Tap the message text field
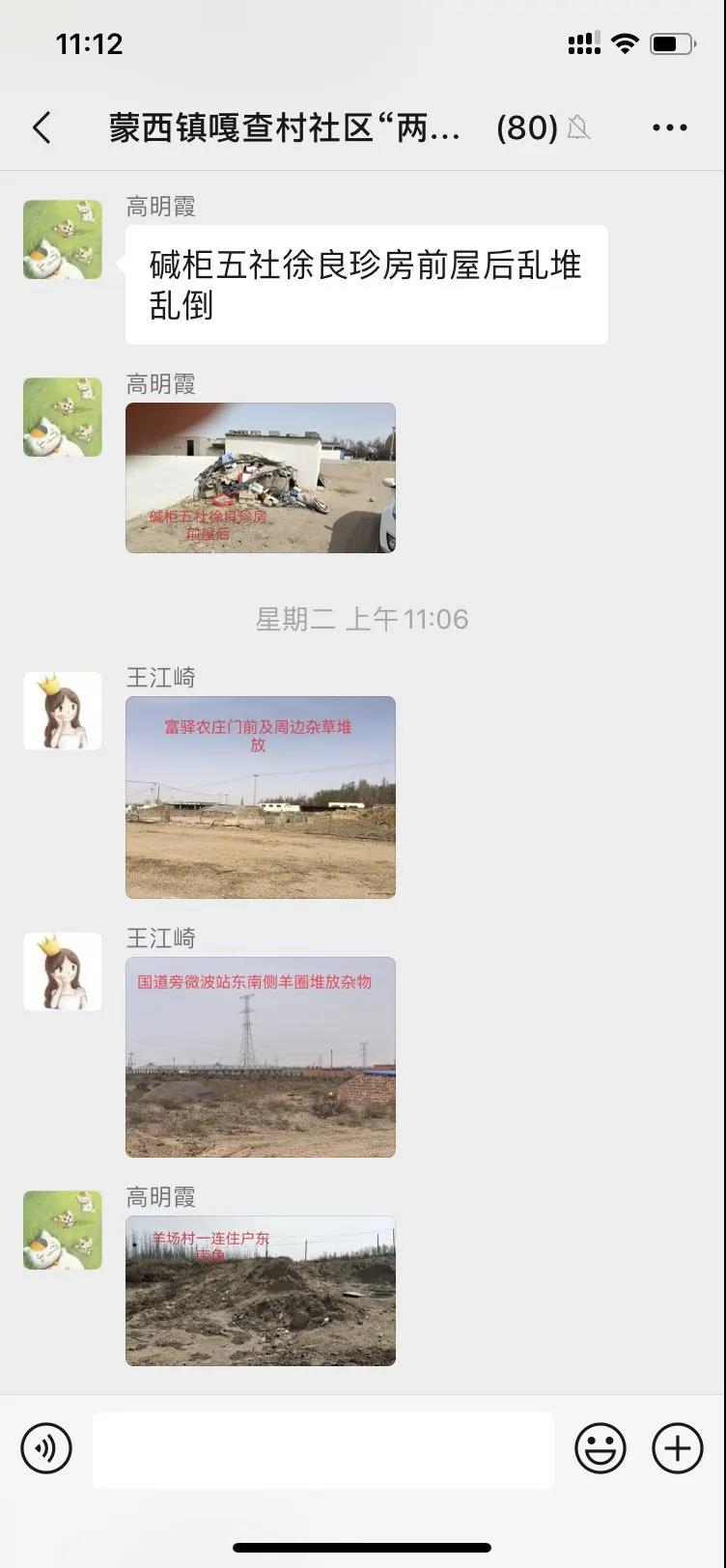 (x=323, y=1449)
